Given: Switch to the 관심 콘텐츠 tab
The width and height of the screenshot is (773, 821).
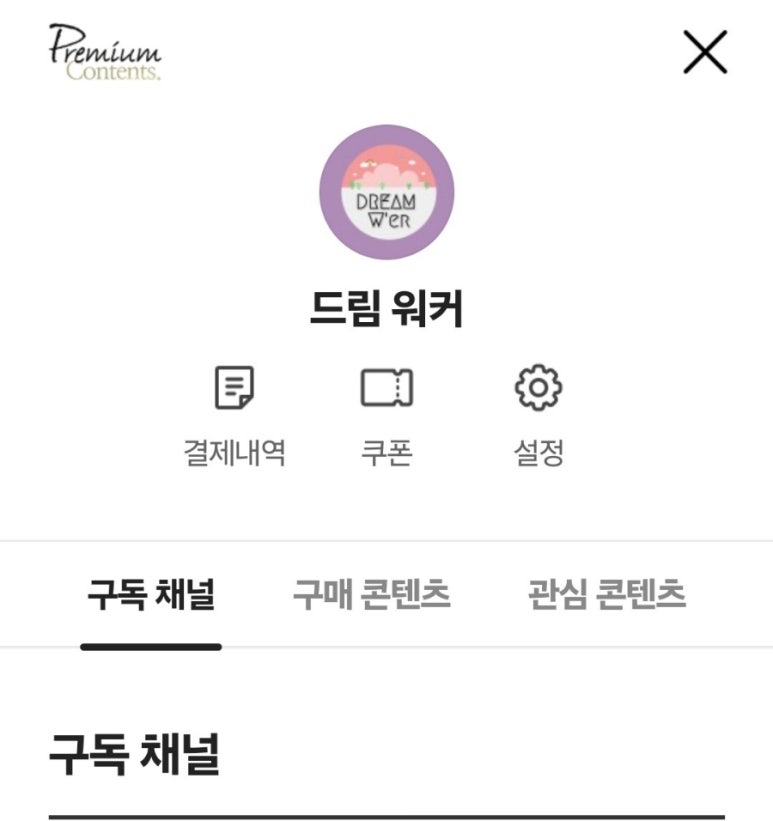Looking at the screenshot, I should pos(607,595).
